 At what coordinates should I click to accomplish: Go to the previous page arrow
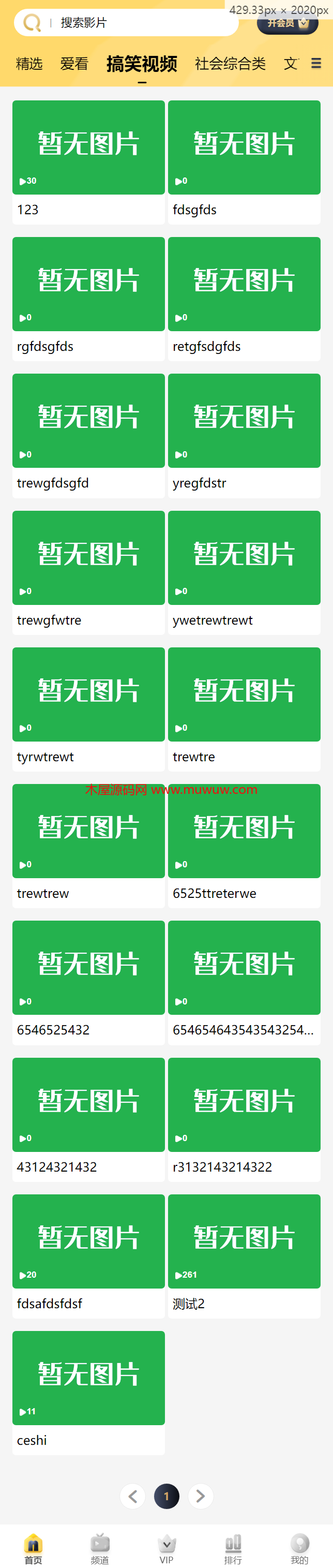click(132, 1496)
